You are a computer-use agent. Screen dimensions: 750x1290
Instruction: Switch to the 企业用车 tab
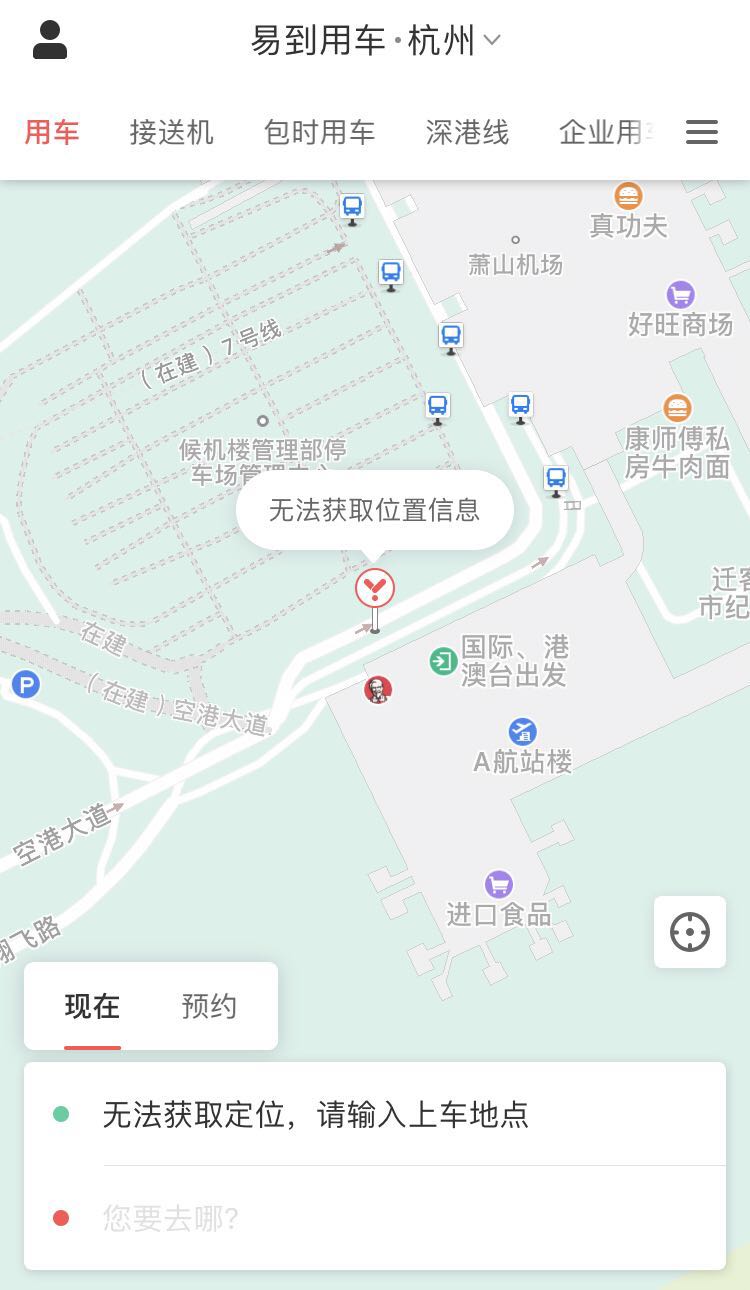(x=607, y=133)
